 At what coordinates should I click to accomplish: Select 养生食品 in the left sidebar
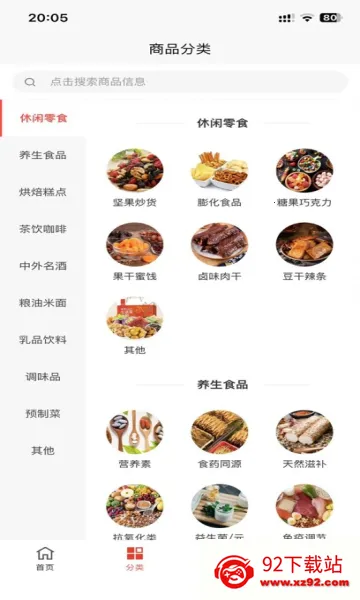click(43, 155)
